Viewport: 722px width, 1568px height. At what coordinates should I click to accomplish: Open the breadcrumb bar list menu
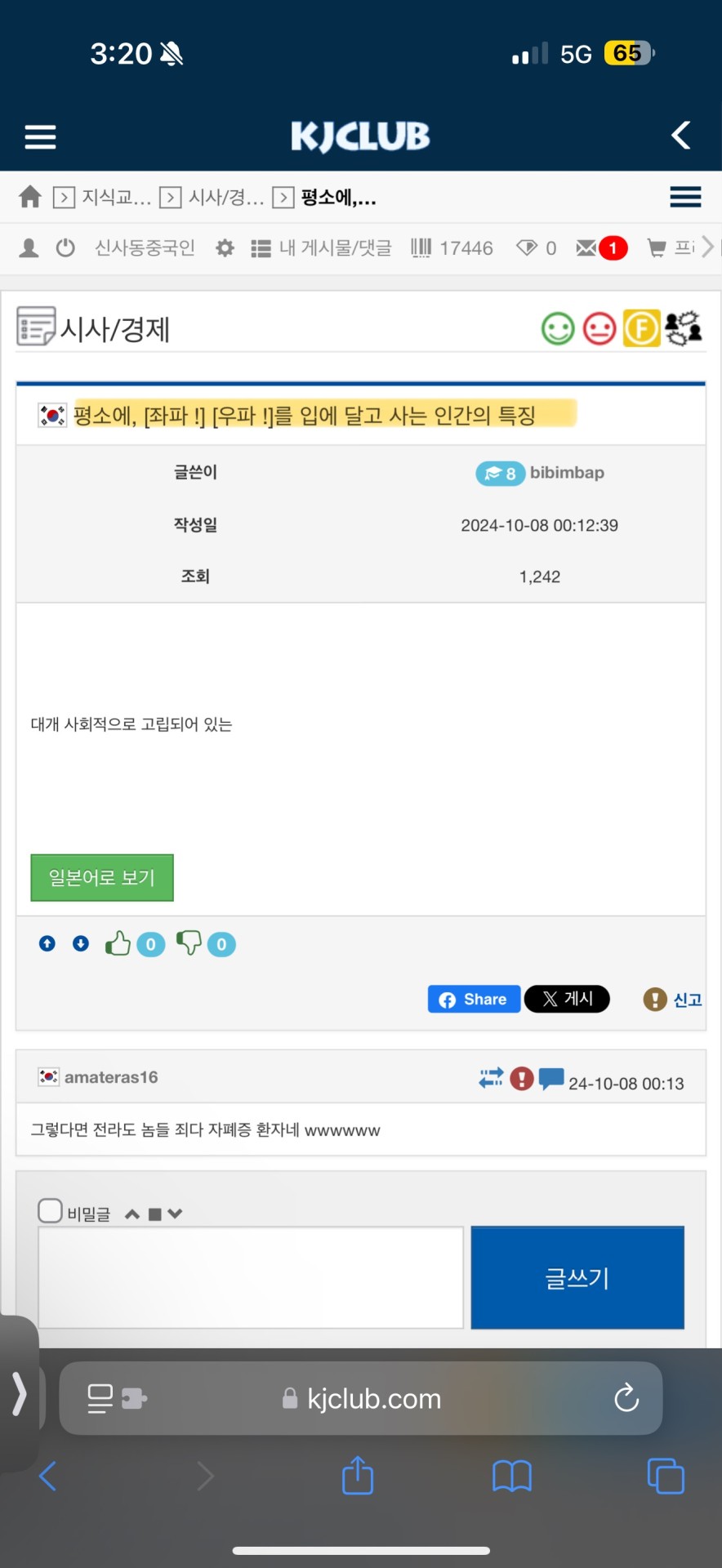point(685,197)
